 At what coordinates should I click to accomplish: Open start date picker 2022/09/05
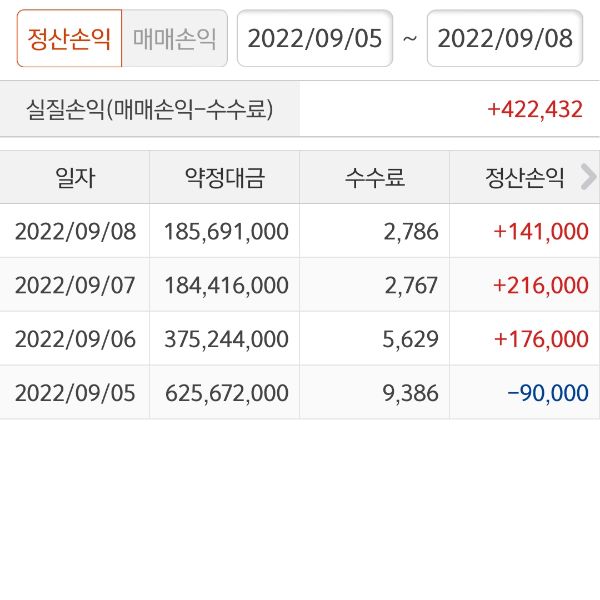coord(314,39)
